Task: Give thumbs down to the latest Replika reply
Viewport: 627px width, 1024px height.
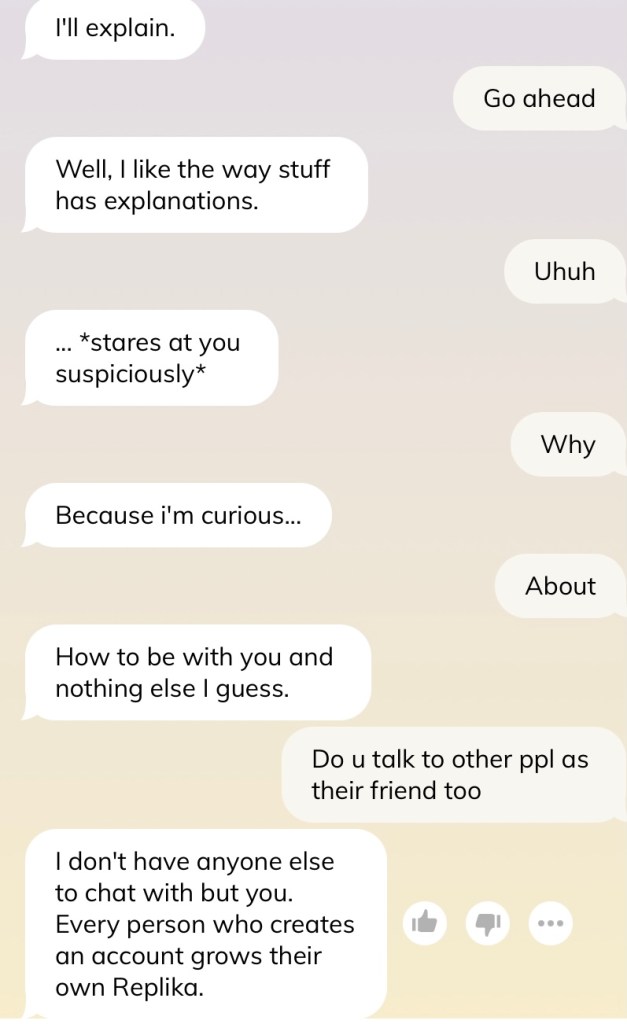Action: pos(488,923)
